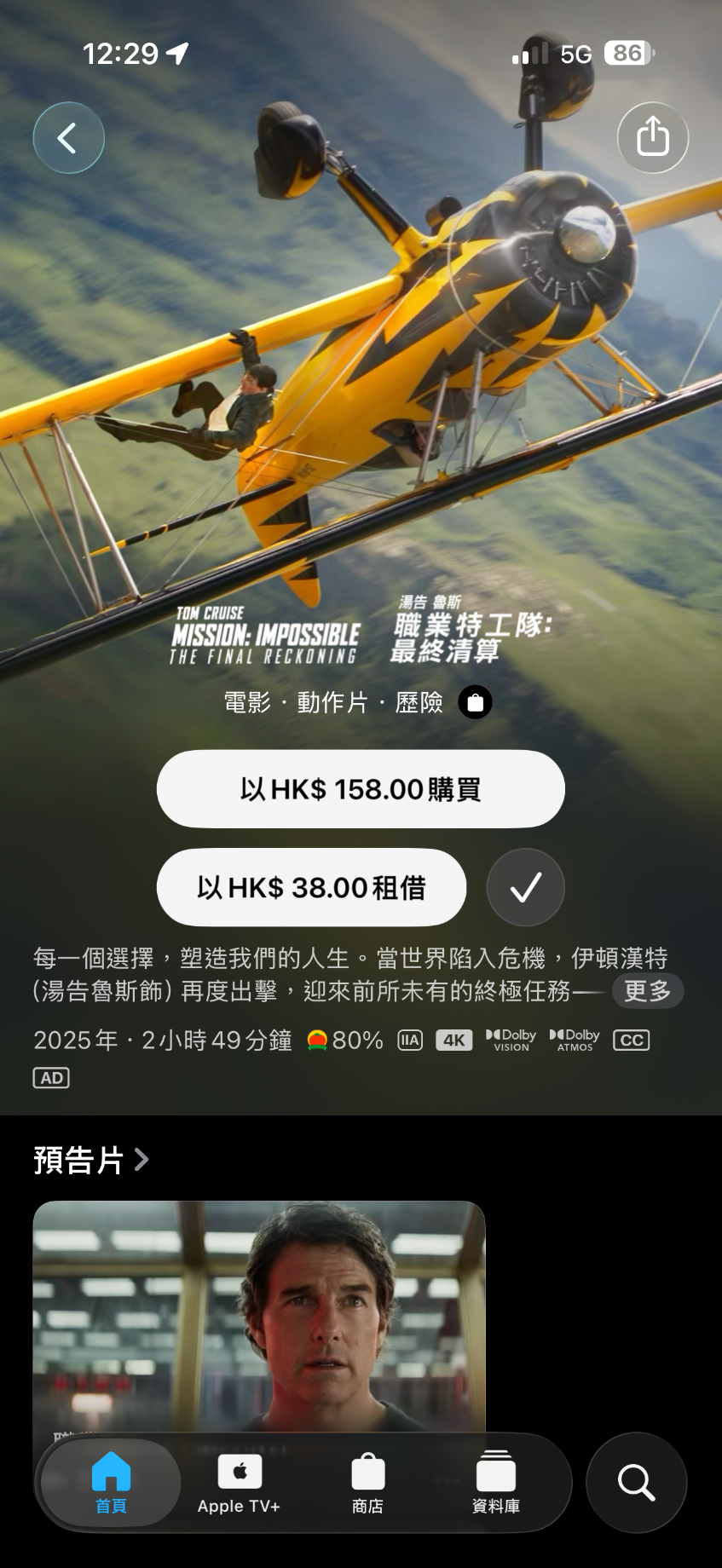Screen dimensions: 722x1568
Task: Open the 資料庫 library tab
Action: pos(495,1483)
